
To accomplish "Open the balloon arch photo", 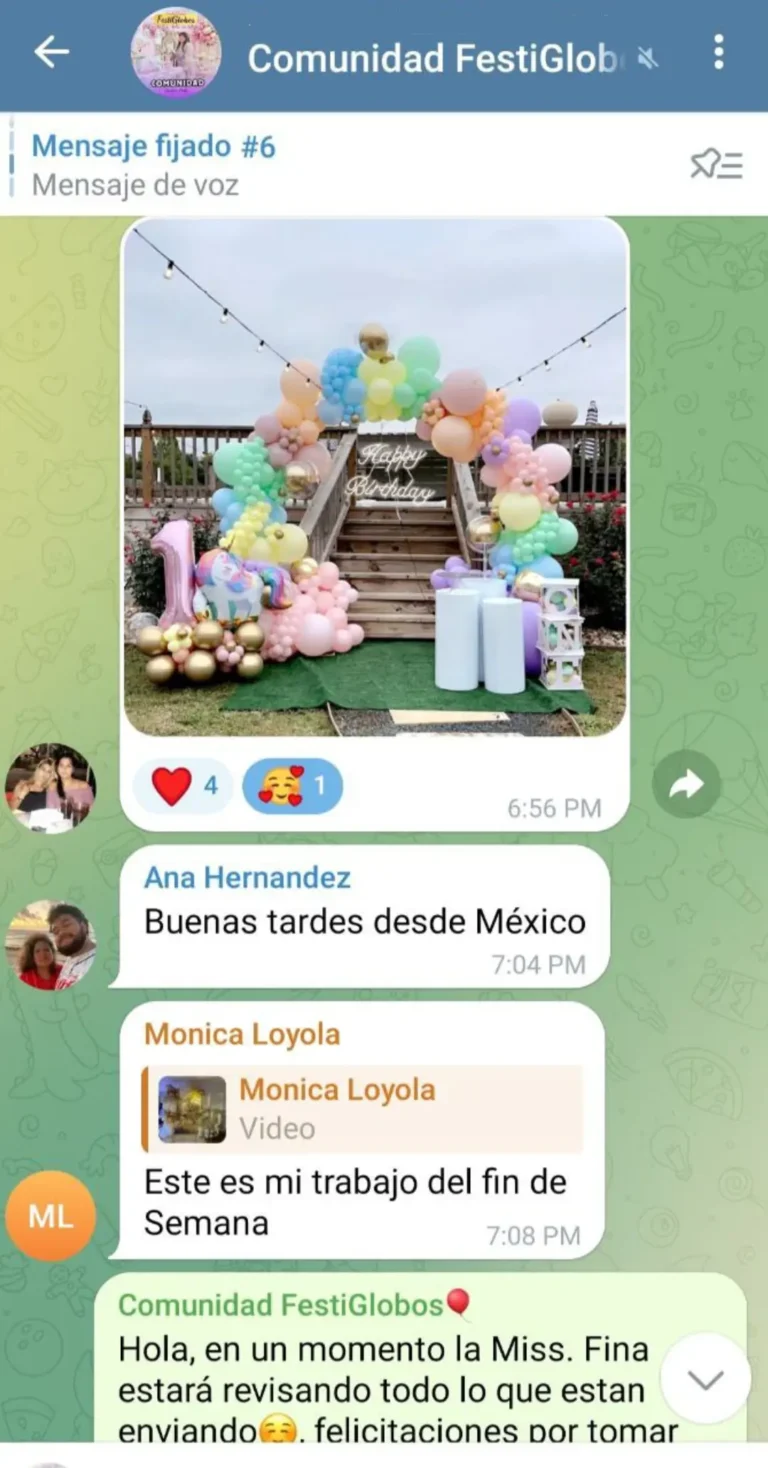I will 375,478.
